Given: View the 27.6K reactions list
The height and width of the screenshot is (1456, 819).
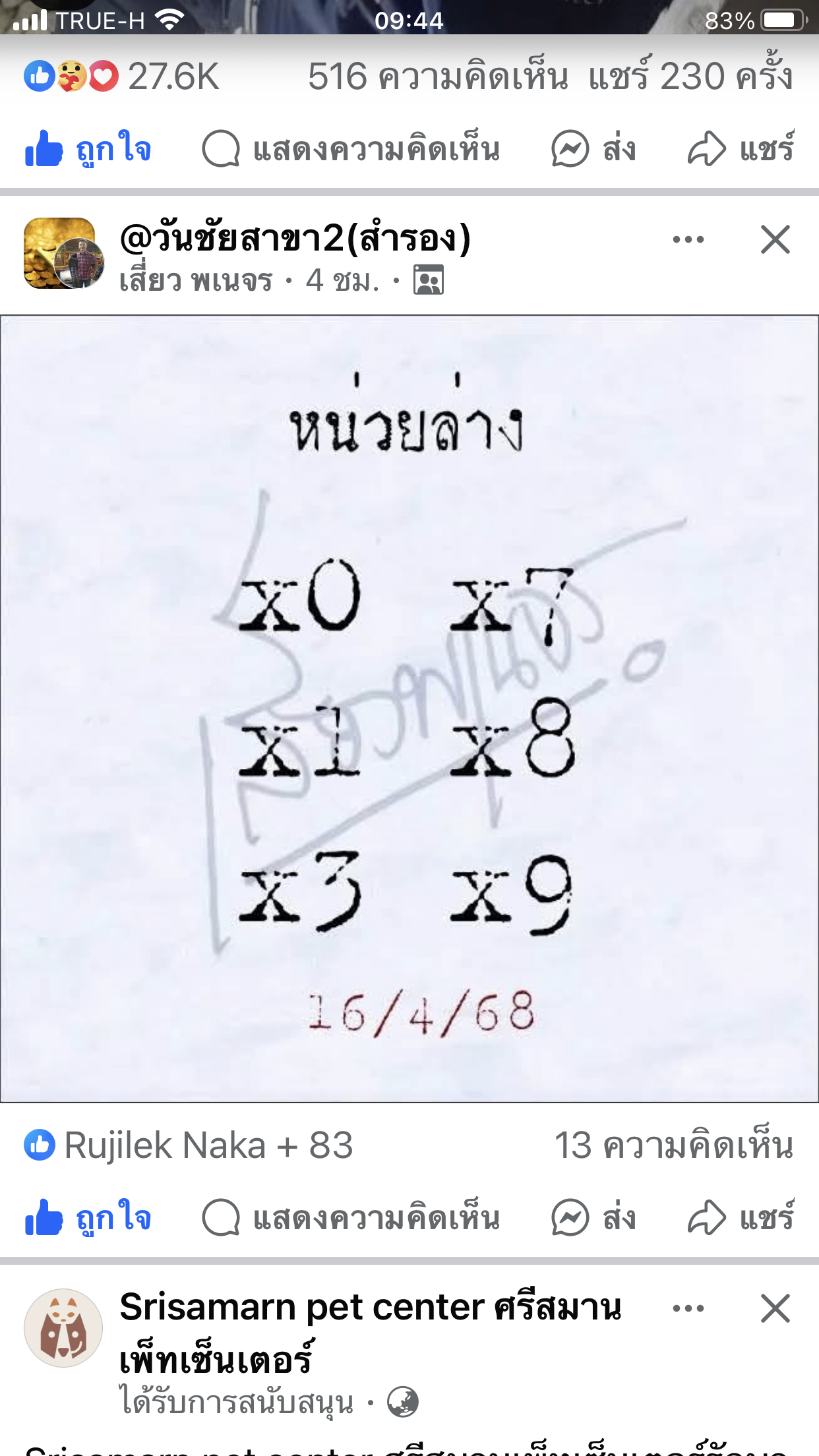Looking at the screenshot, I should [x=121, y=76].
